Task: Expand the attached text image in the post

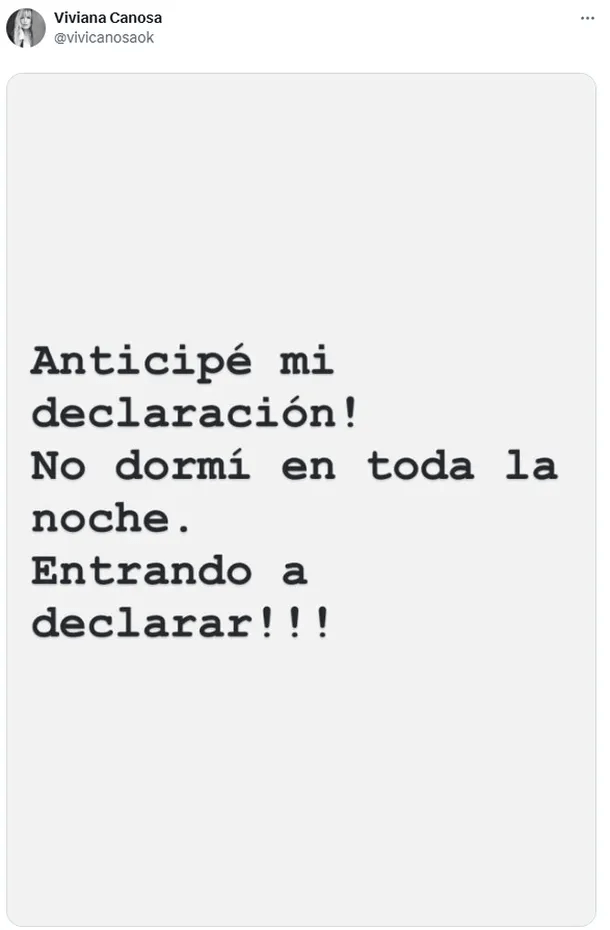Action: coord(301,498)
